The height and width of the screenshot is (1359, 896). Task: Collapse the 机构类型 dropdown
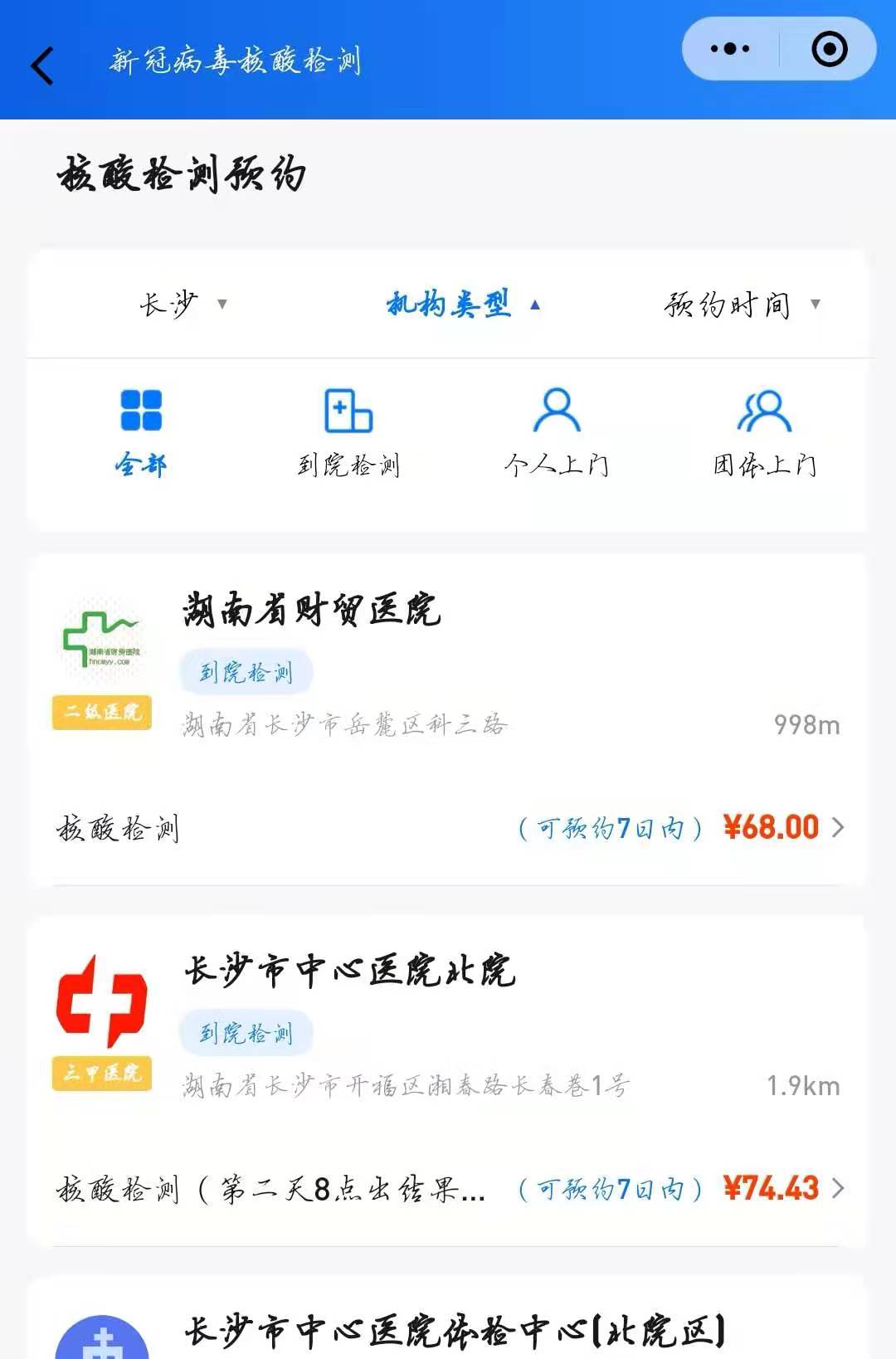coord(463,304)
